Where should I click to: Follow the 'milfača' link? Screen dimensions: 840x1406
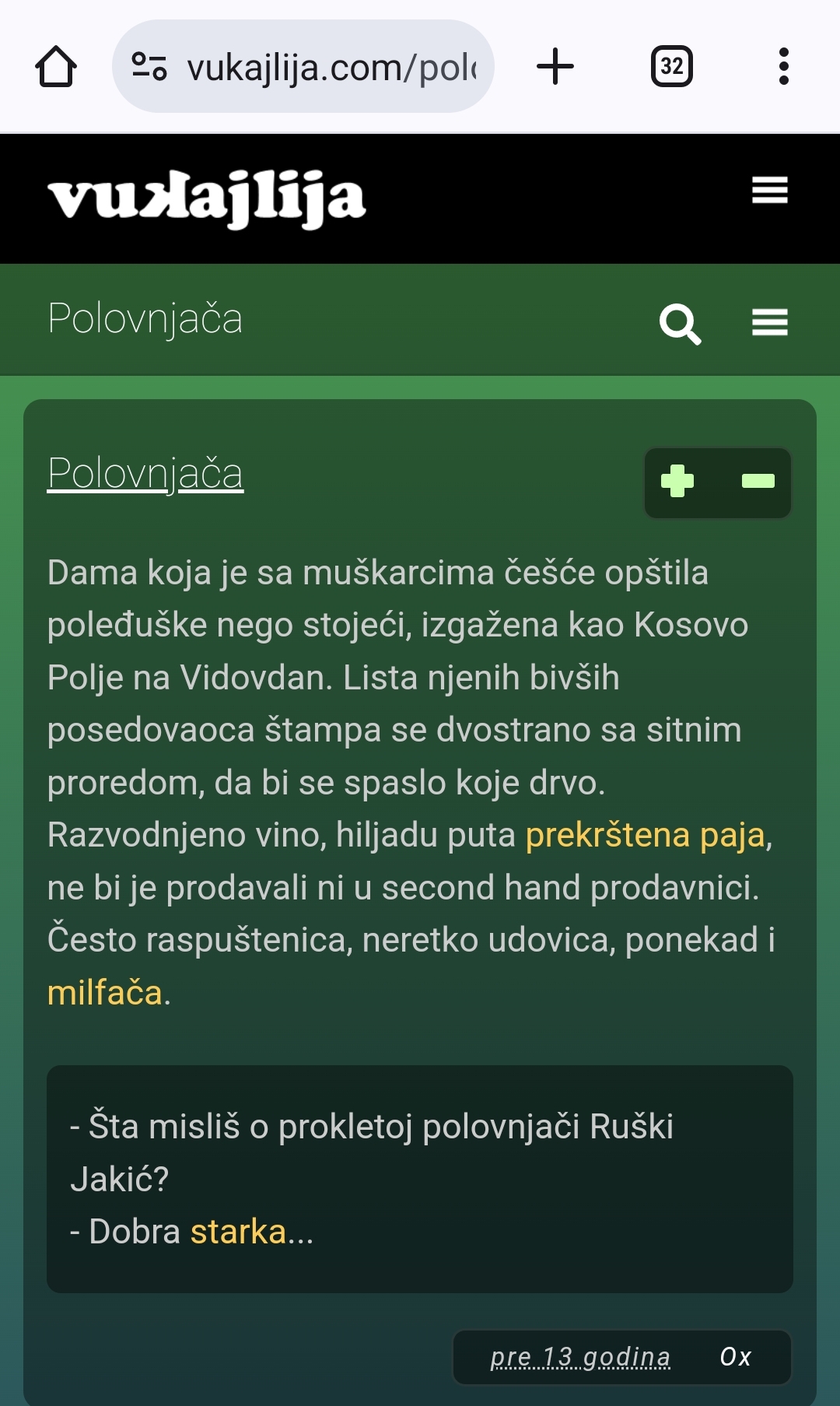105,993
